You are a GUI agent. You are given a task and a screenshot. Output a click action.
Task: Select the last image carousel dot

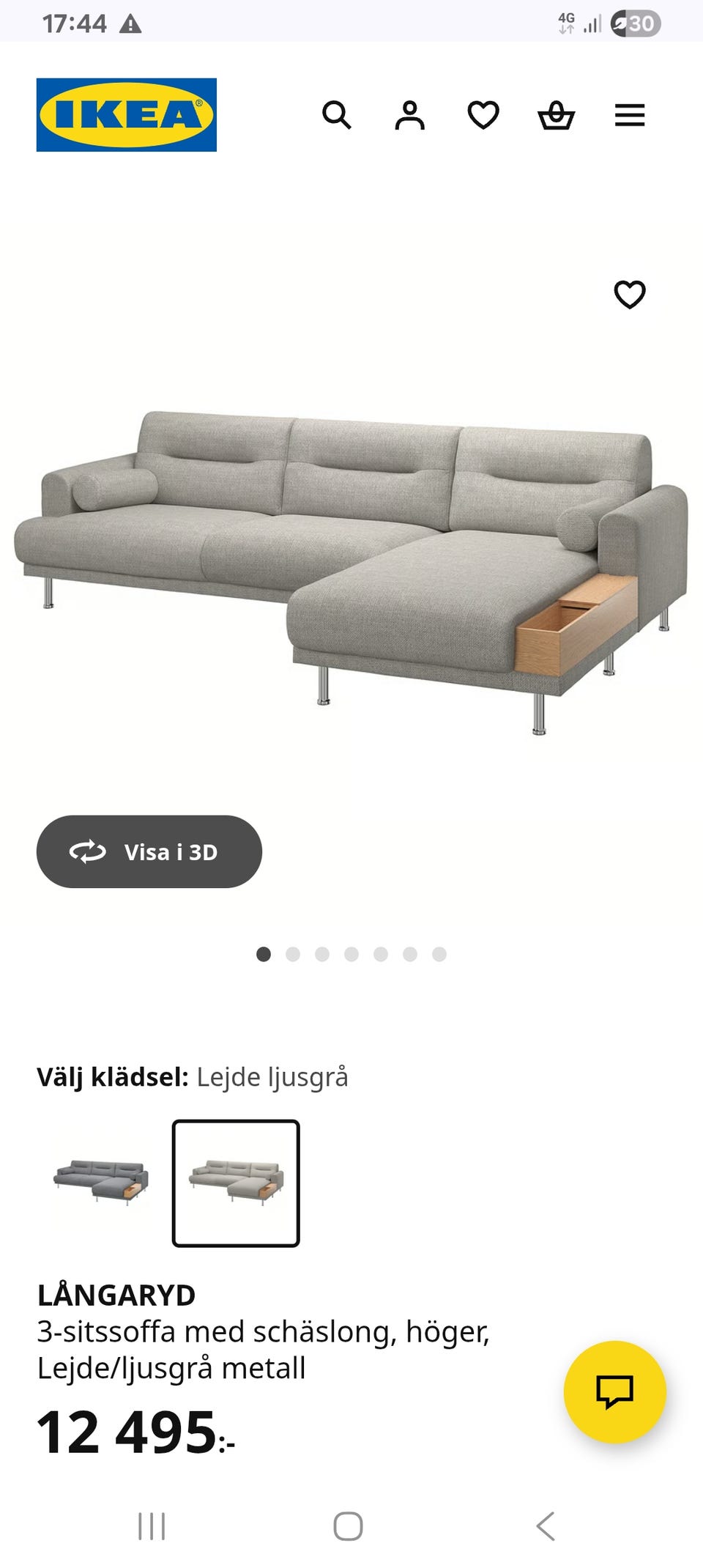point(440,953)
